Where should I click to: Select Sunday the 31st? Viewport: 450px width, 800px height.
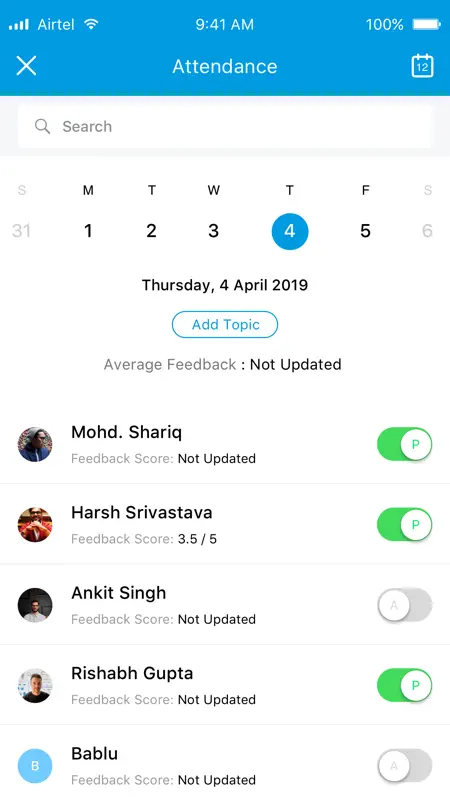point(21,231)
